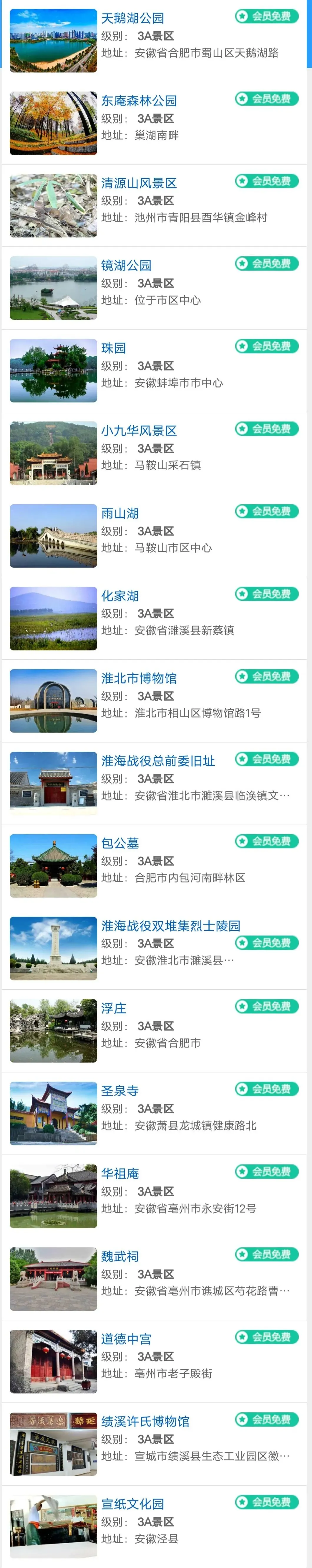Select the 化家湖 entry

(120, 596)
